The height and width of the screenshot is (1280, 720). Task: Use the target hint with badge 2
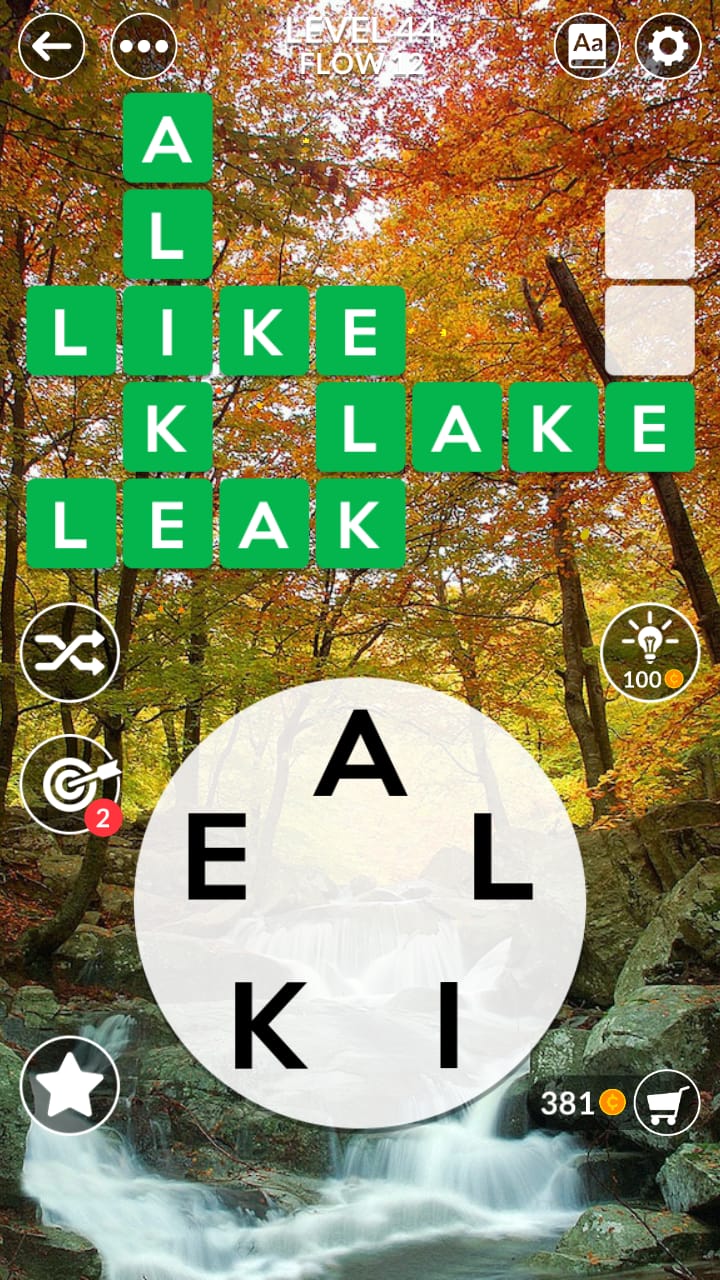[x=70, y=784]
